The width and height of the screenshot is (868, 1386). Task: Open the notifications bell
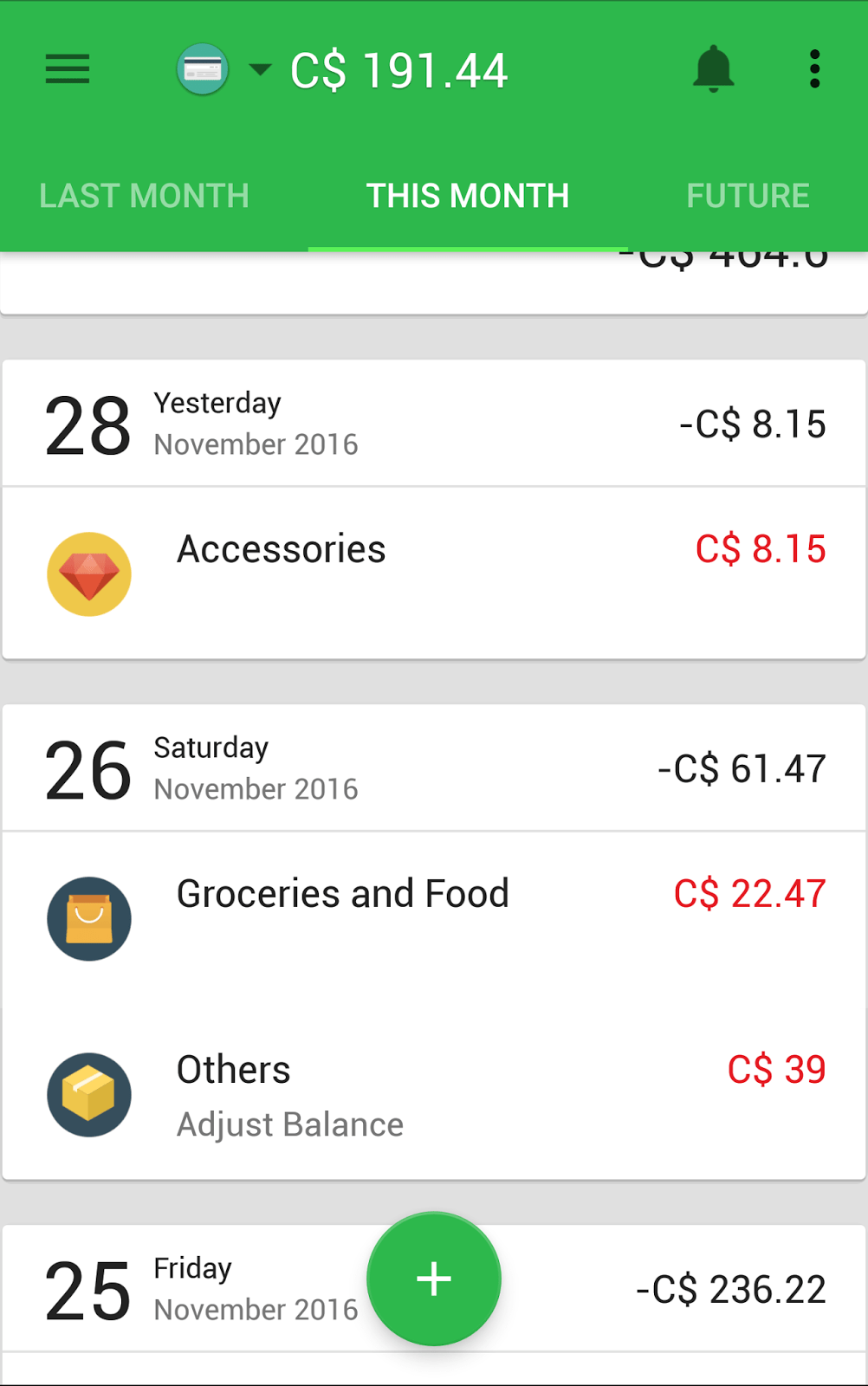(712, 69)
